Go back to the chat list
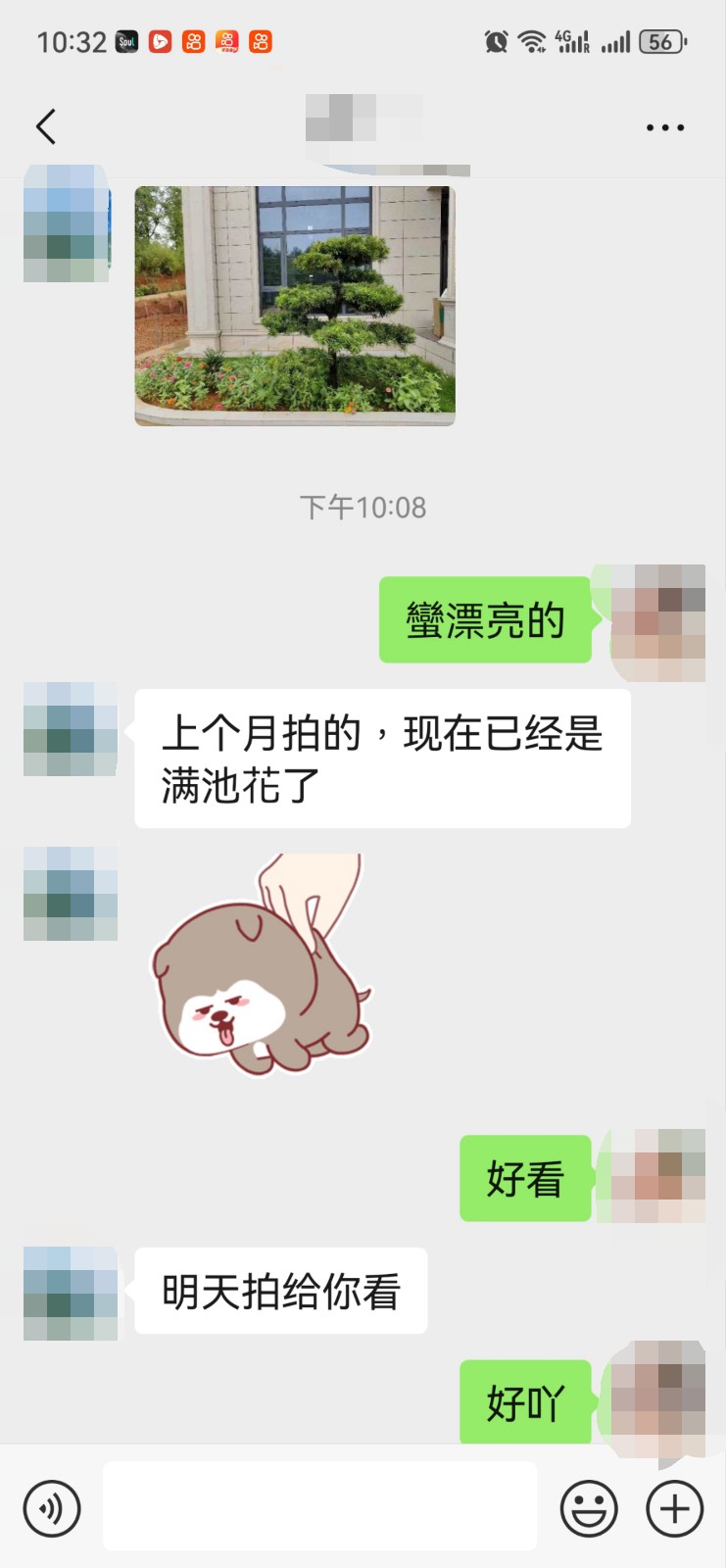 point(46,126)
